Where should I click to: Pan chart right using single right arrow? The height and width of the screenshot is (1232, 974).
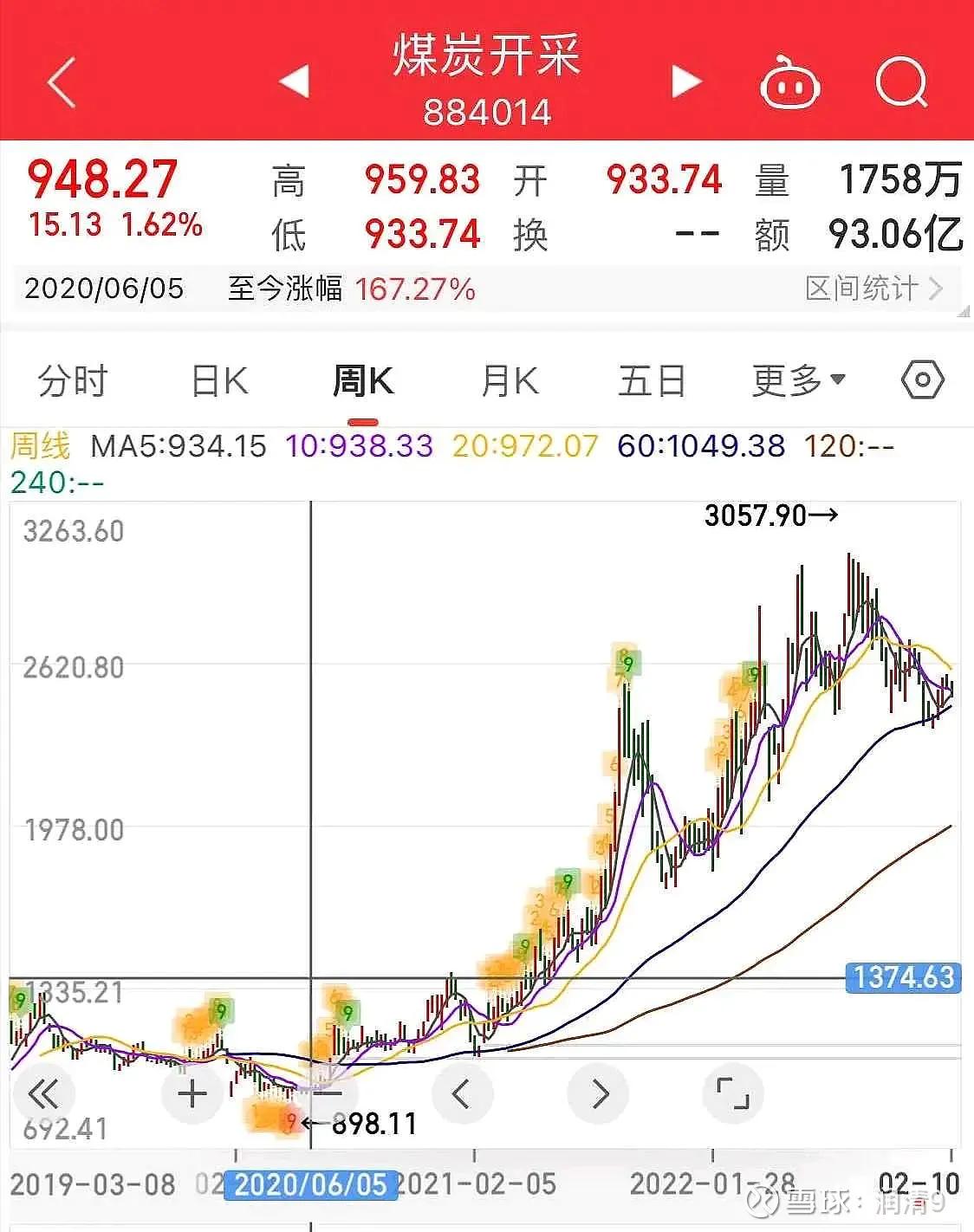click(598, 1093)
